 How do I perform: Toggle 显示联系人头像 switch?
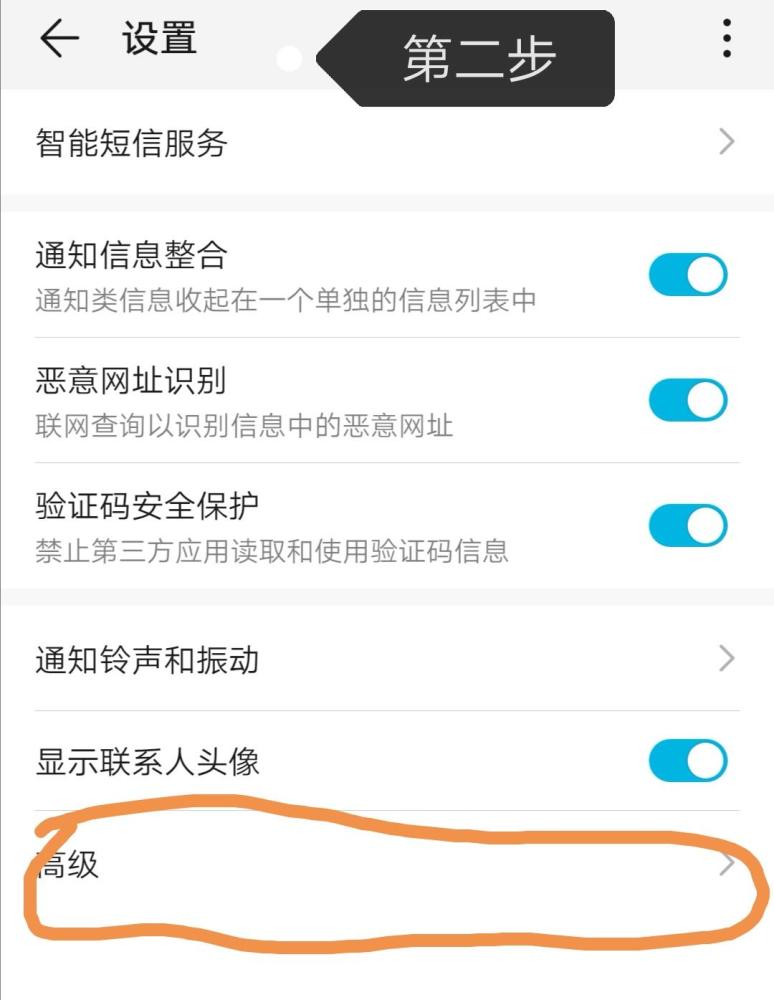pos(687,761)
